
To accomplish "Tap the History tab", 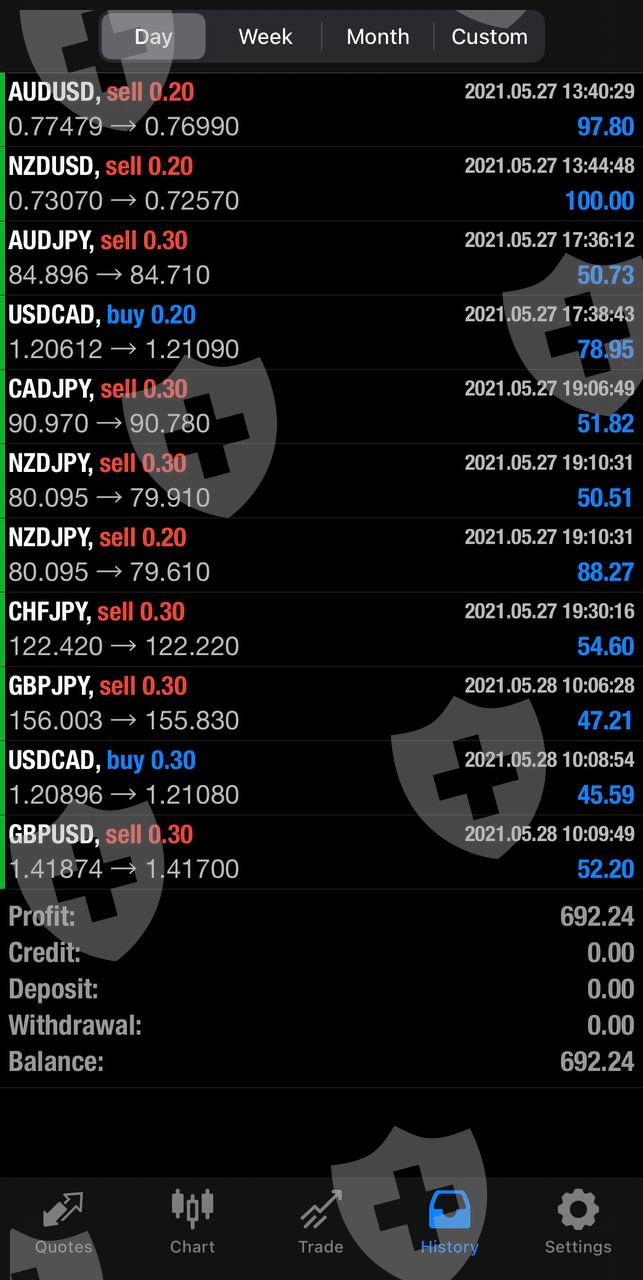I will point(449,1223).
